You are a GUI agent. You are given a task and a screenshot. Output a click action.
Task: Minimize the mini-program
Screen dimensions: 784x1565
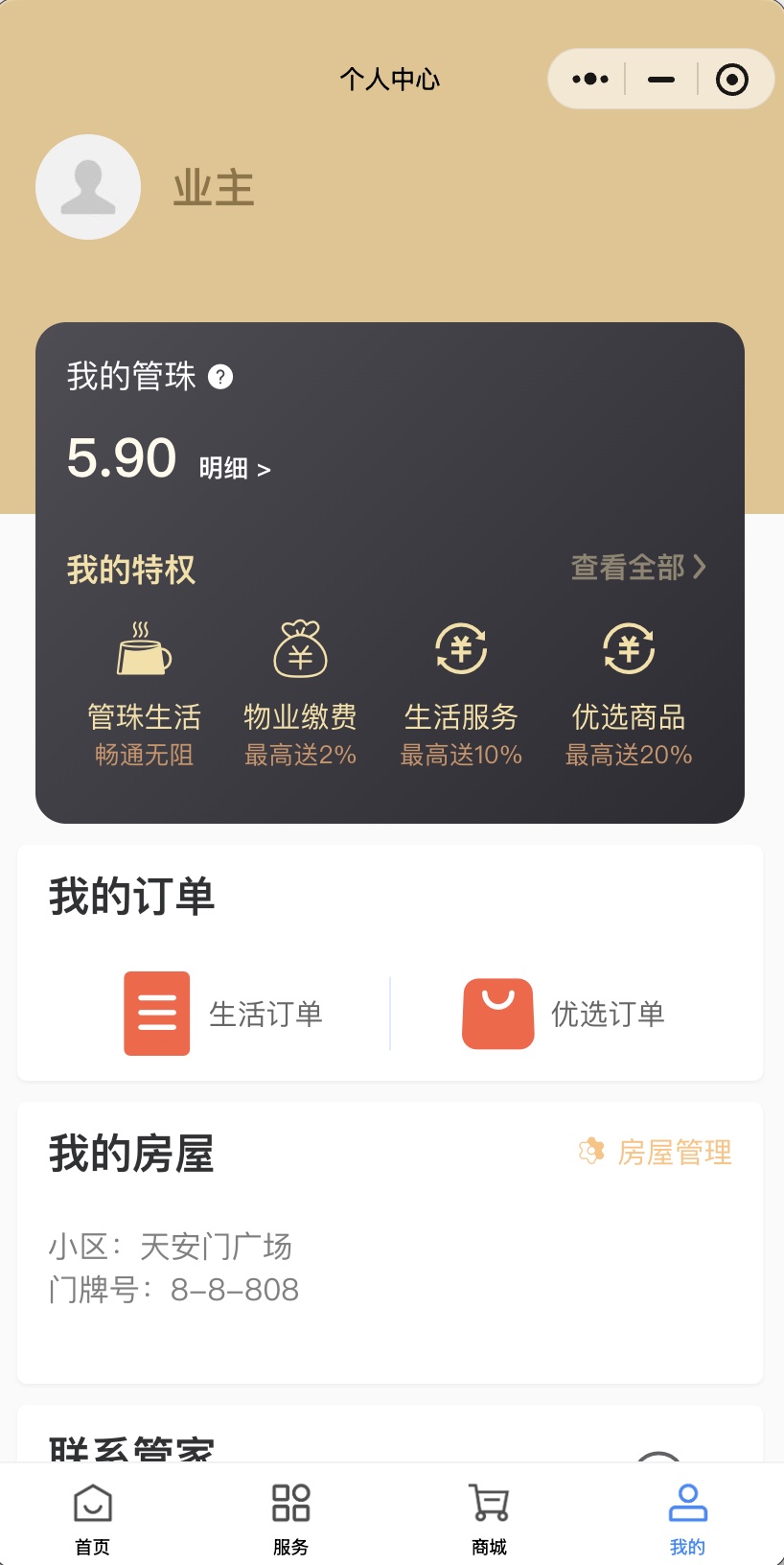pyautogui.click(x=661, y=79)
